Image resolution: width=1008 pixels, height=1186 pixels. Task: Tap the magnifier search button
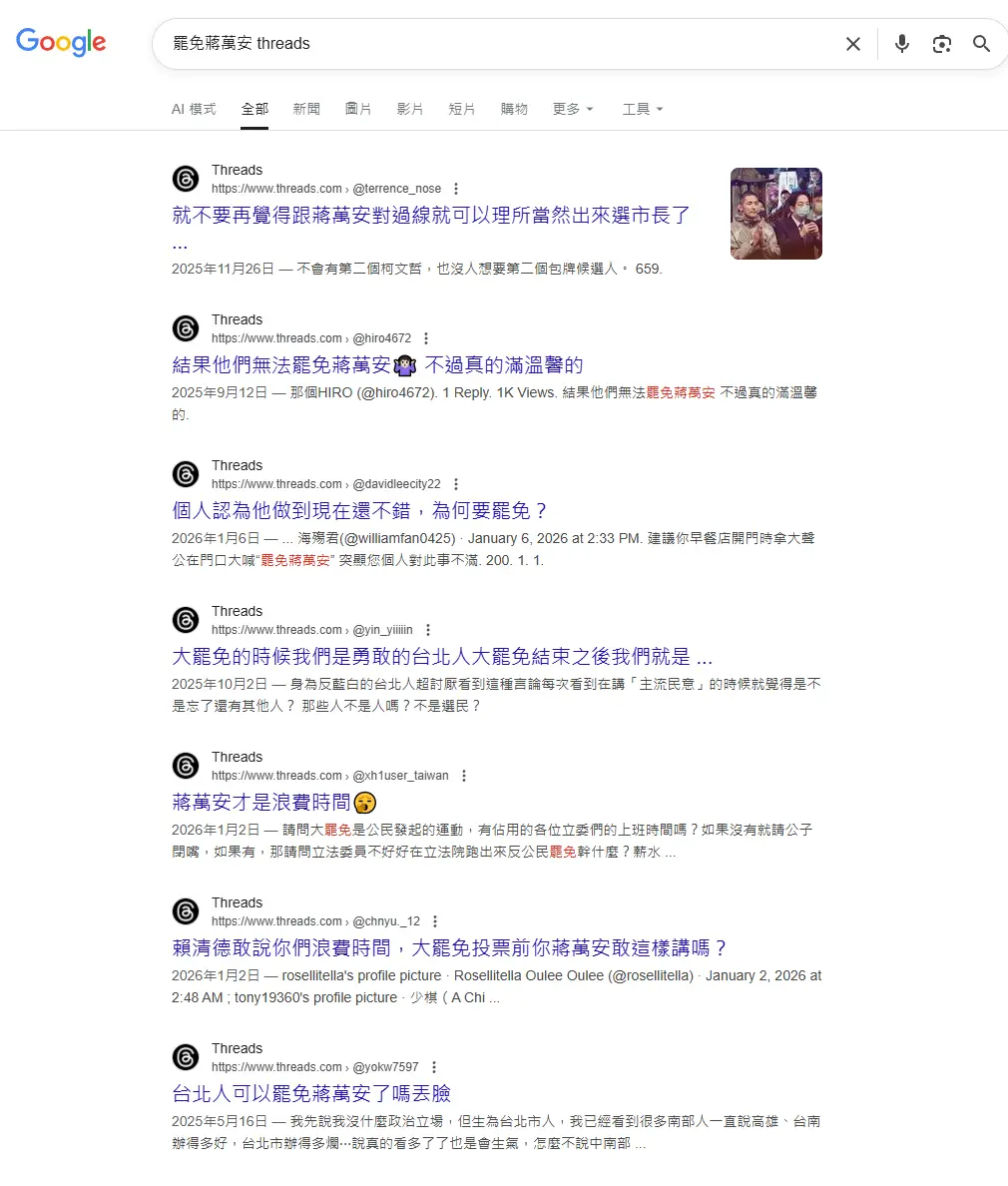[981, 44]
